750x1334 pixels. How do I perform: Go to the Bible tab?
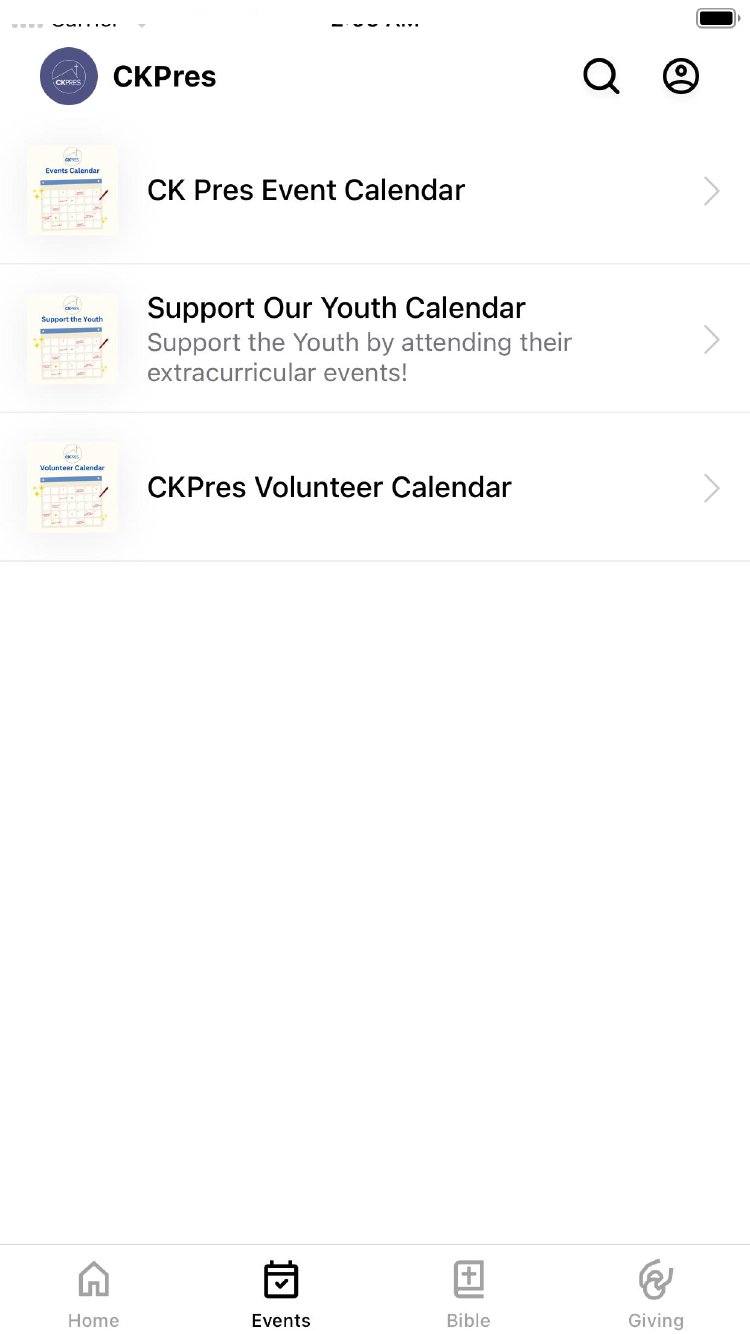(468, 1293)
